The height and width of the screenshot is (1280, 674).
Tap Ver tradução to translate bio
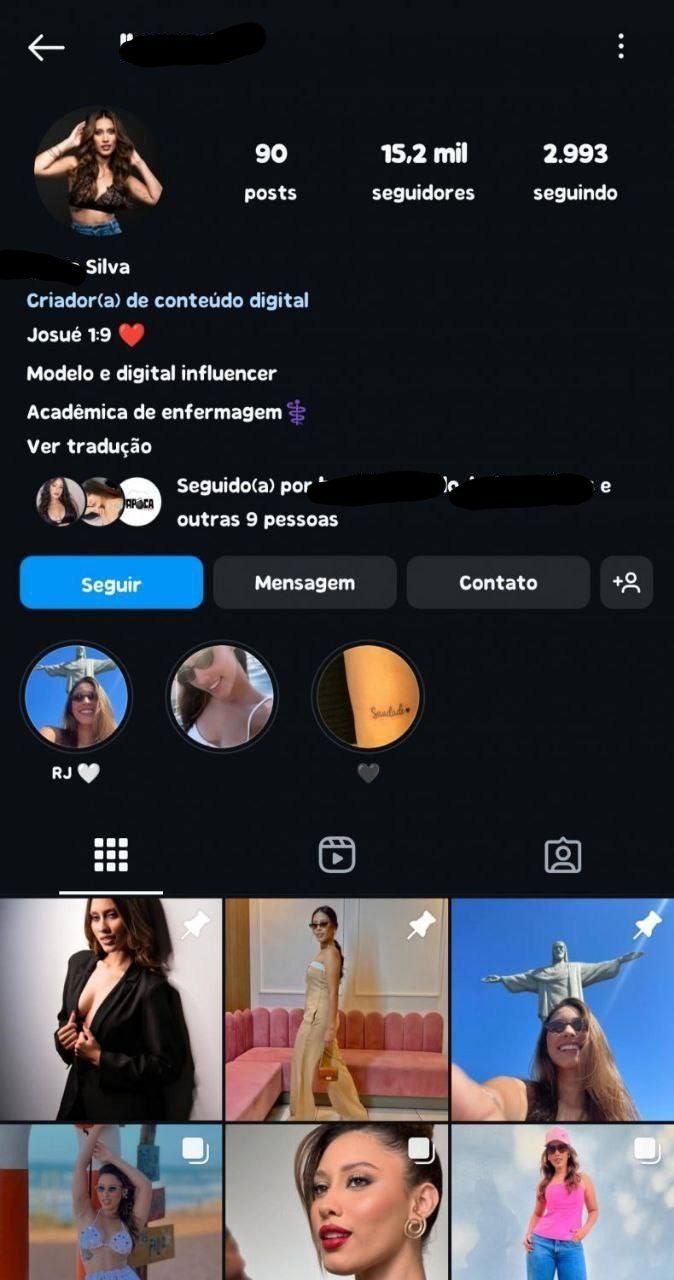click(89, 446)
